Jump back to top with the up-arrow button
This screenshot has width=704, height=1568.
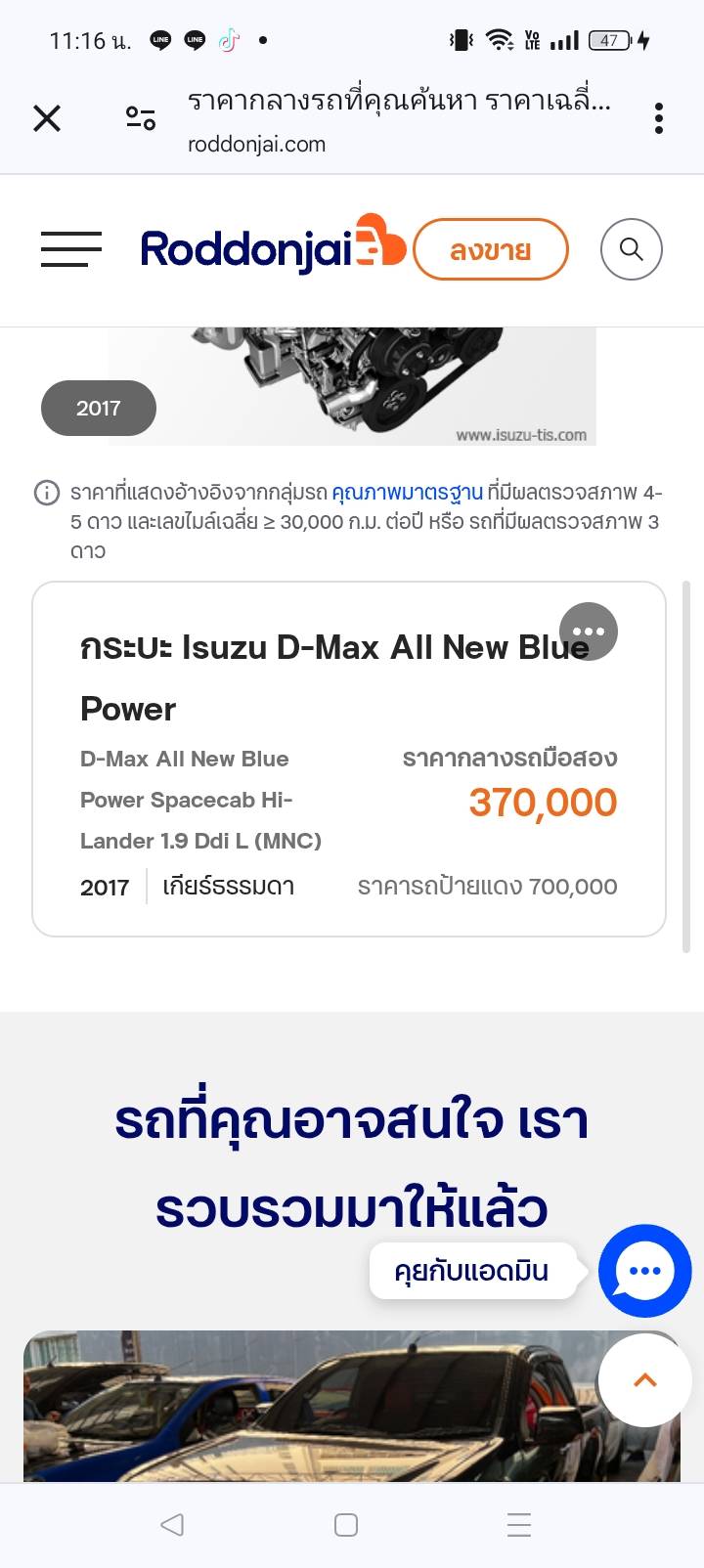point(645,1380)
